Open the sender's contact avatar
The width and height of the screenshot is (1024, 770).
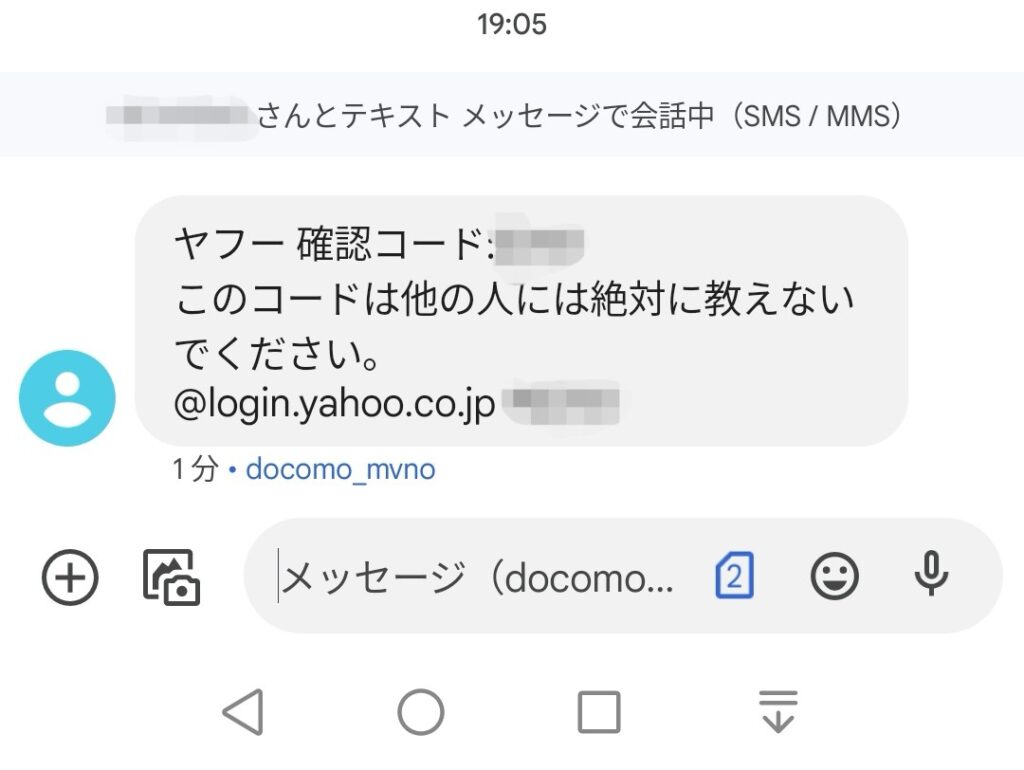coord(68,398)
